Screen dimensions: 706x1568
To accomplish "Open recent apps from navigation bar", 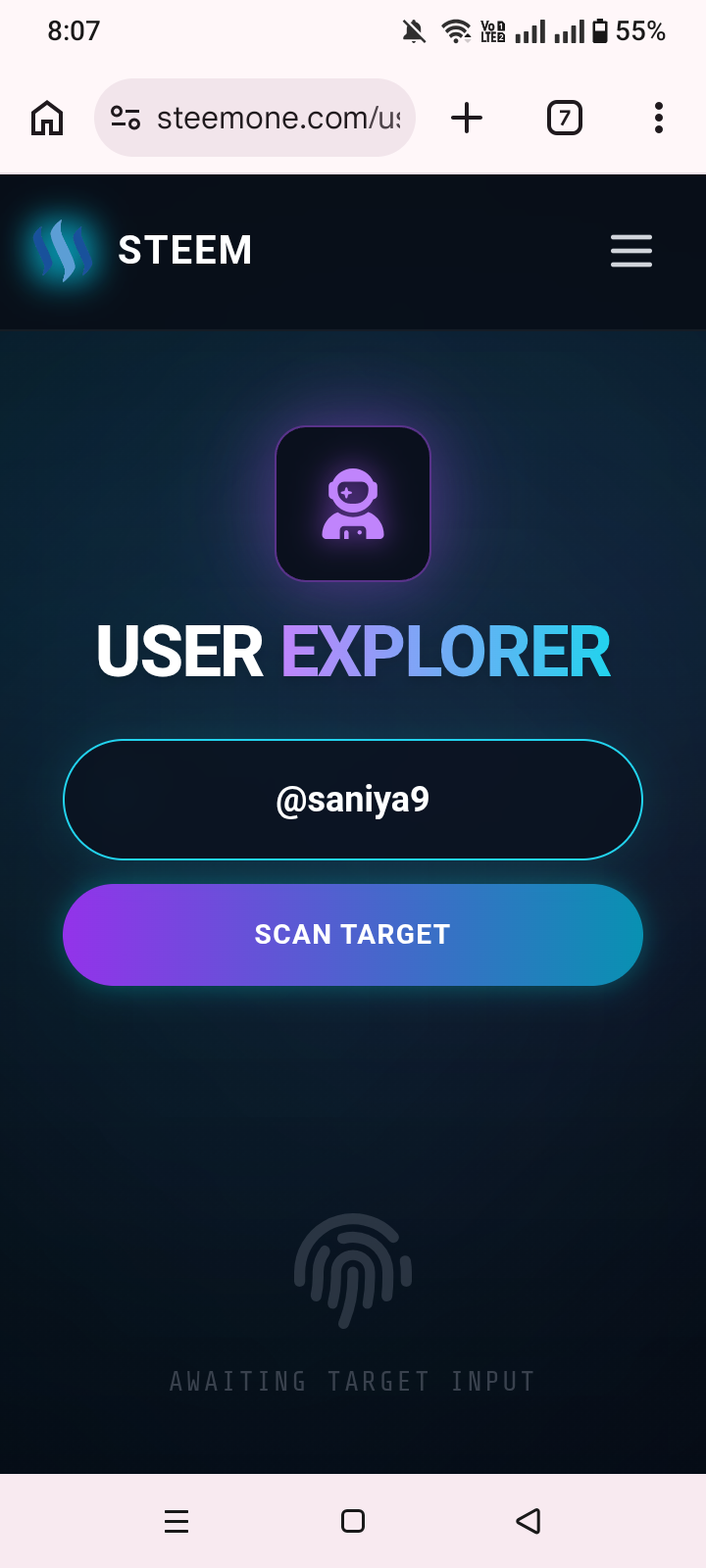I will click(176, 1521).
